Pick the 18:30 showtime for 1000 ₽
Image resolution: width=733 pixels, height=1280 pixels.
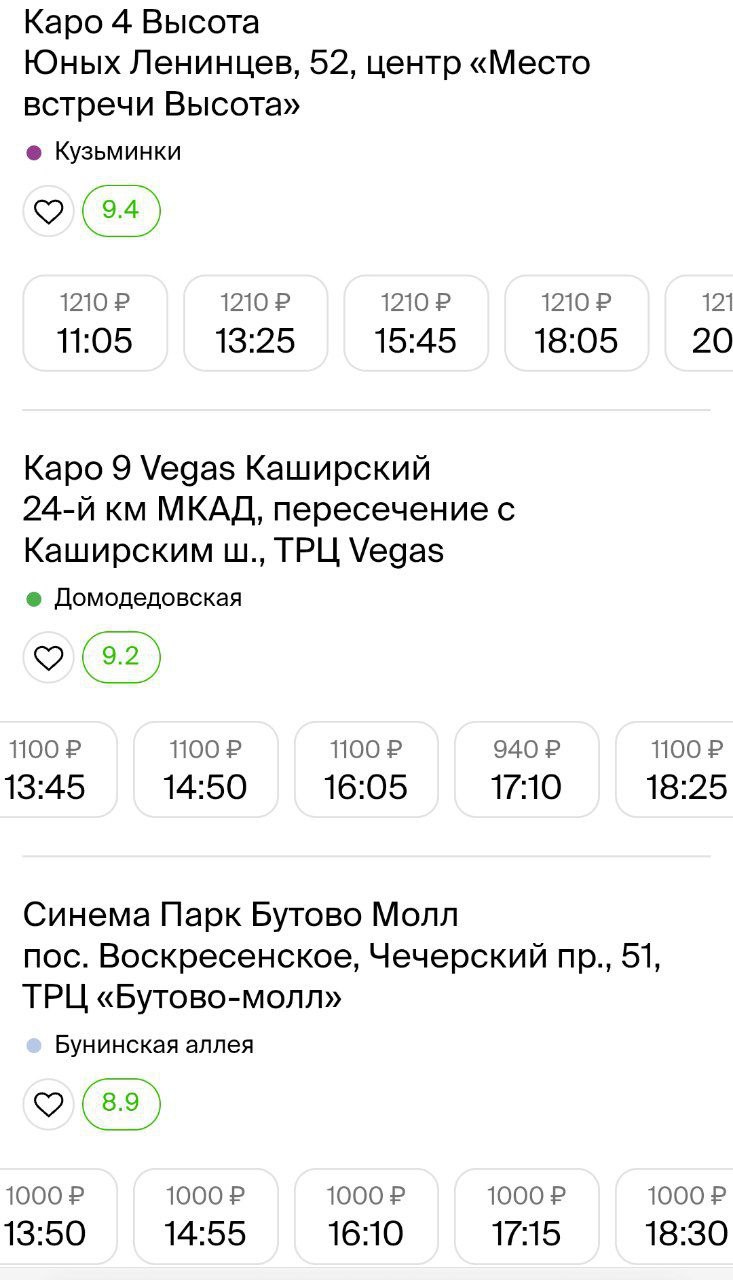click(688, 1216)
